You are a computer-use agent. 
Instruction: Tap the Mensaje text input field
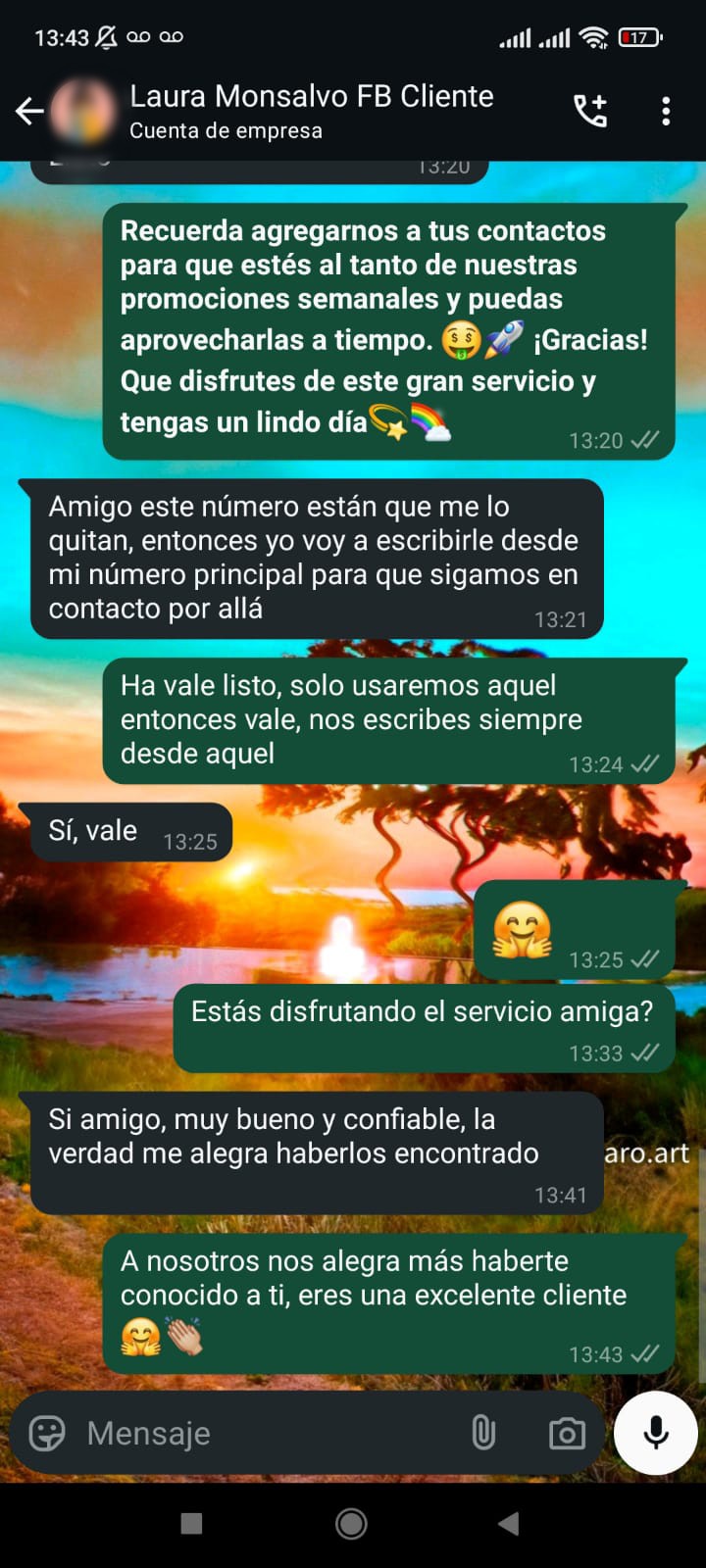tap(245, 1433)
